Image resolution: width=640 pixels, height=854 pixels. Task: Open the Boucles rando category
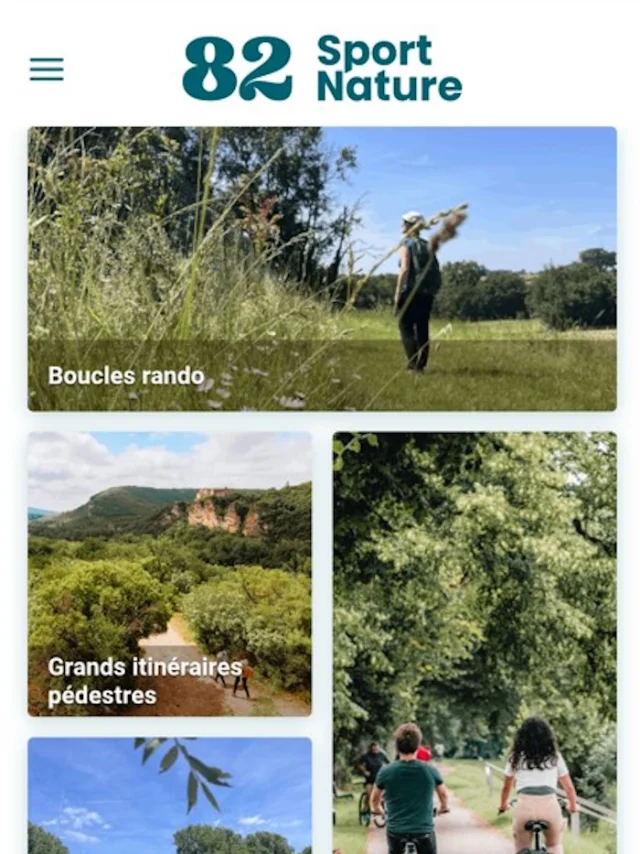322,269
